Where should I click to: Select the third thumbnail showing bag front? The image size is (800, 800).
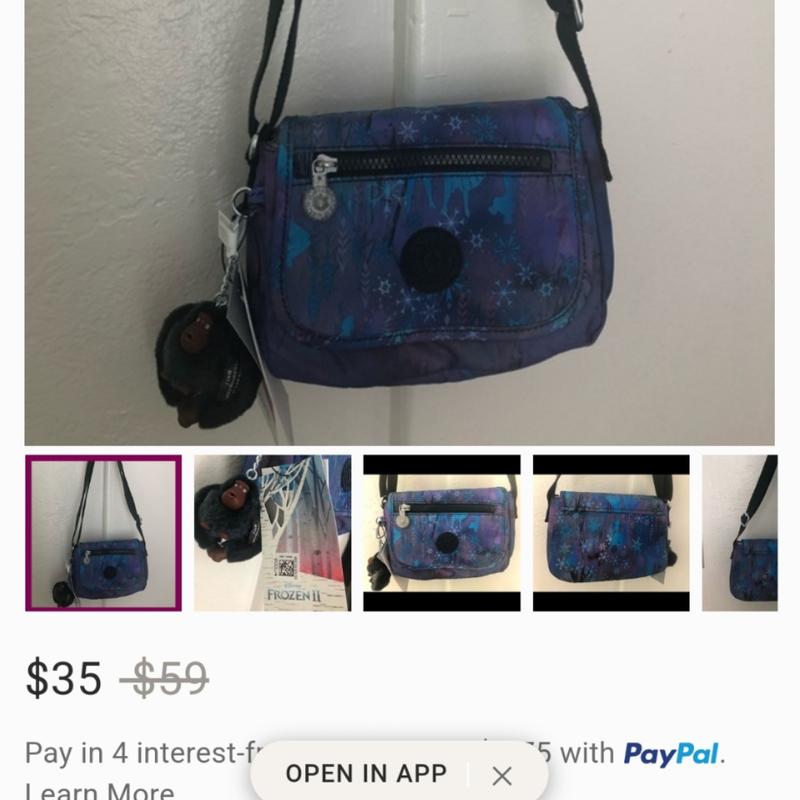442,533
